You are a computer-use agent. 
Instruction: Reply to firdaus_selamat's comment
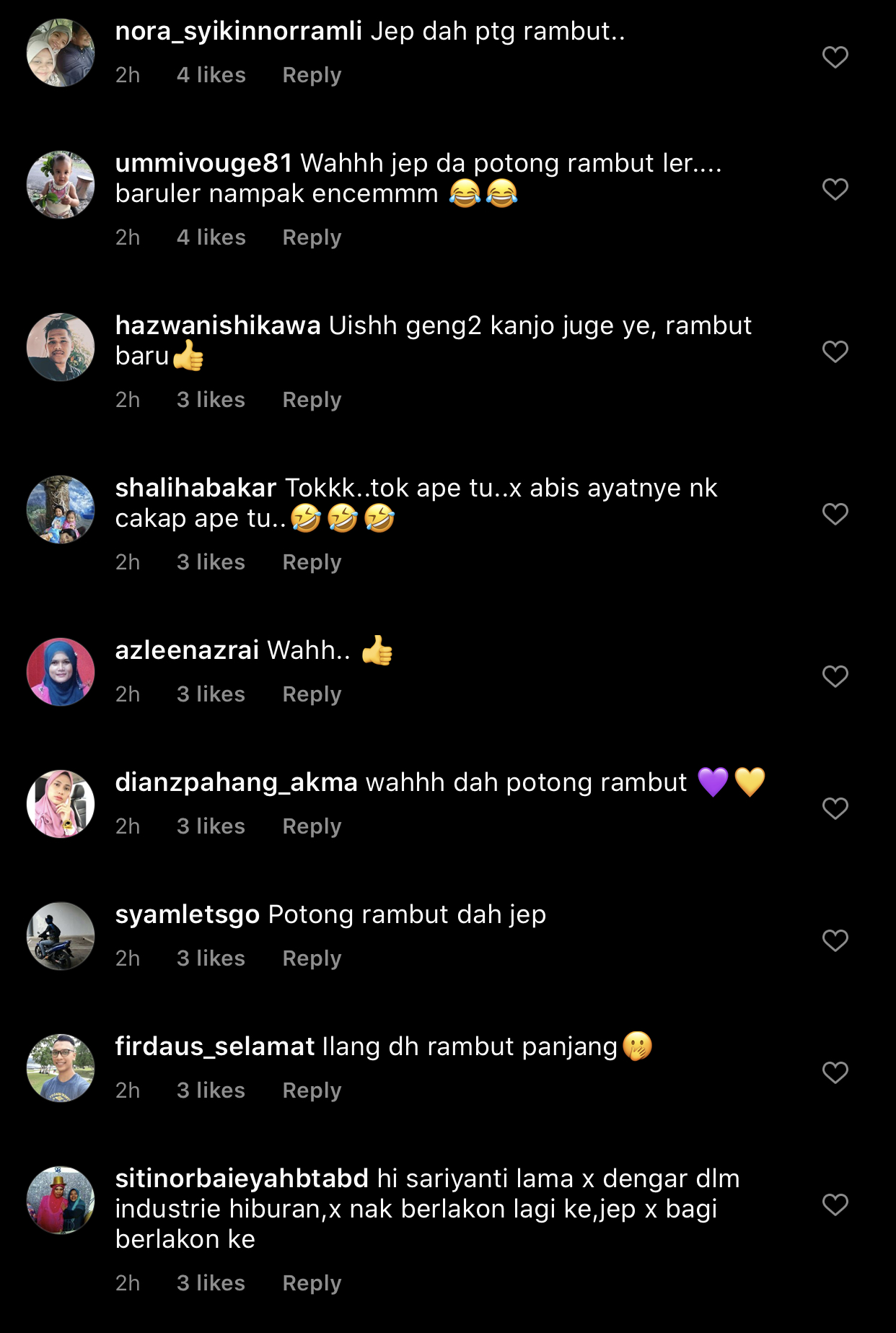312,1091
